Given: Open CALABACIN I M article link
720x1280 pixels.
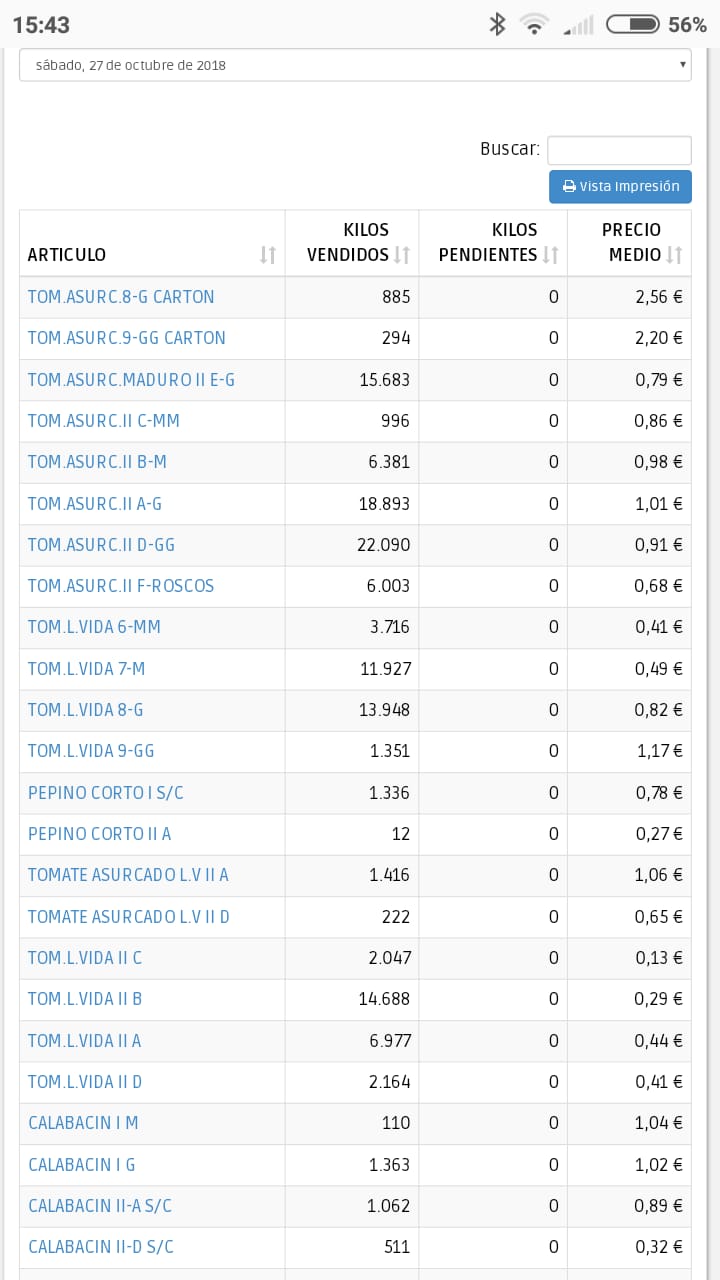Looking at the screenshot, I should pos(83,1123).
